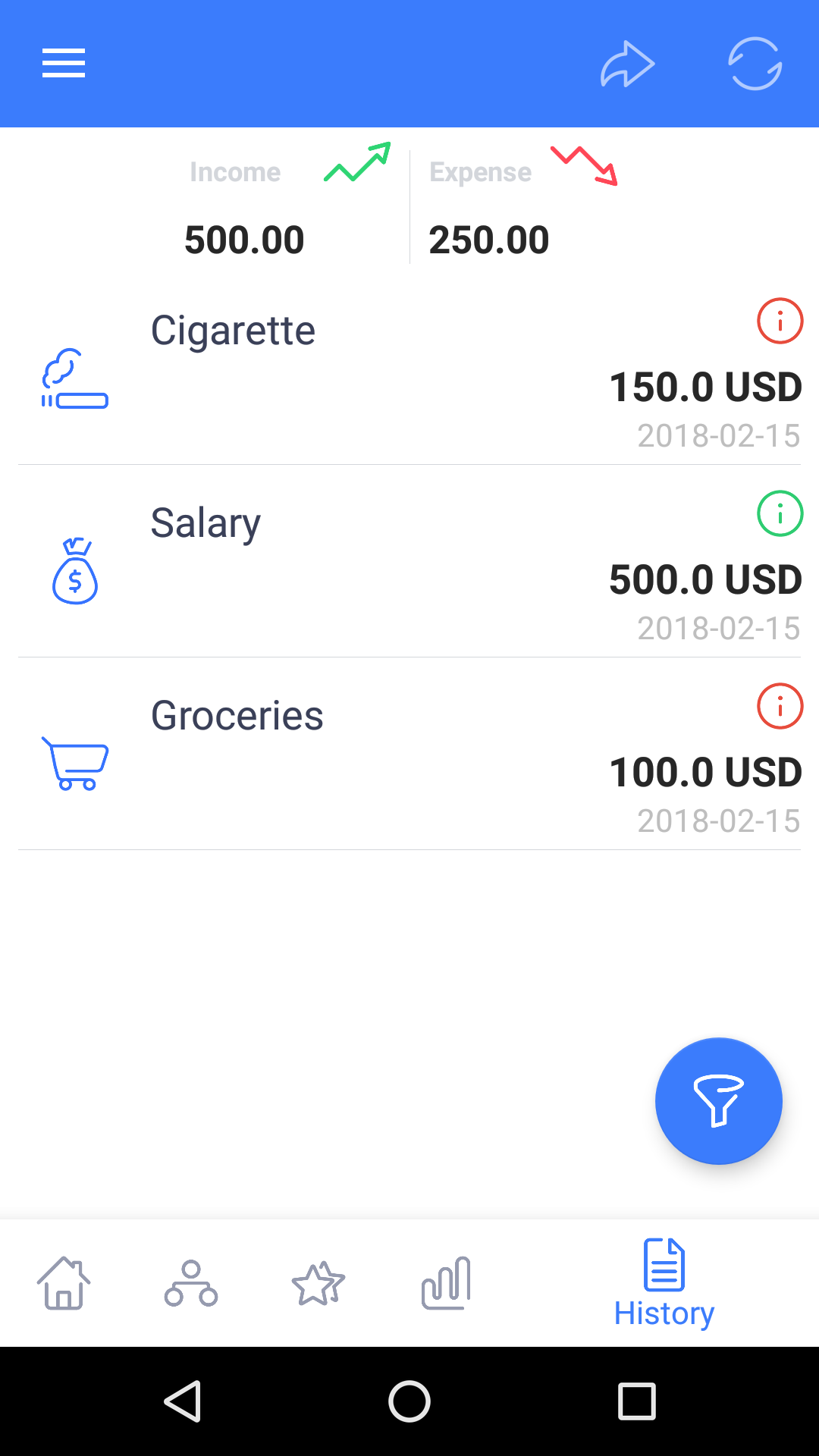Image resolution: width=819 pixels, height=1456 pixels.
Task: Show info for the Groceries expense
Action: coord(780,707)
